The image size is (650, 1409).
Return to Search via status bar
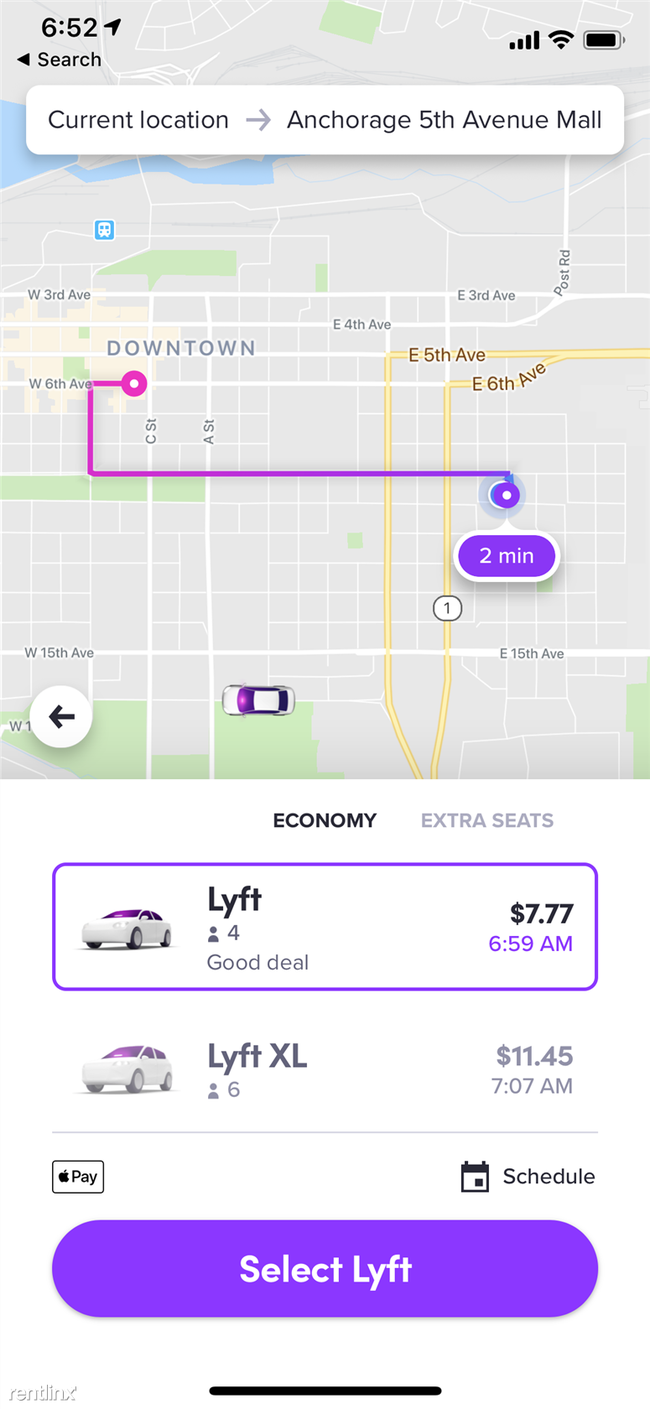pos(60,60)
